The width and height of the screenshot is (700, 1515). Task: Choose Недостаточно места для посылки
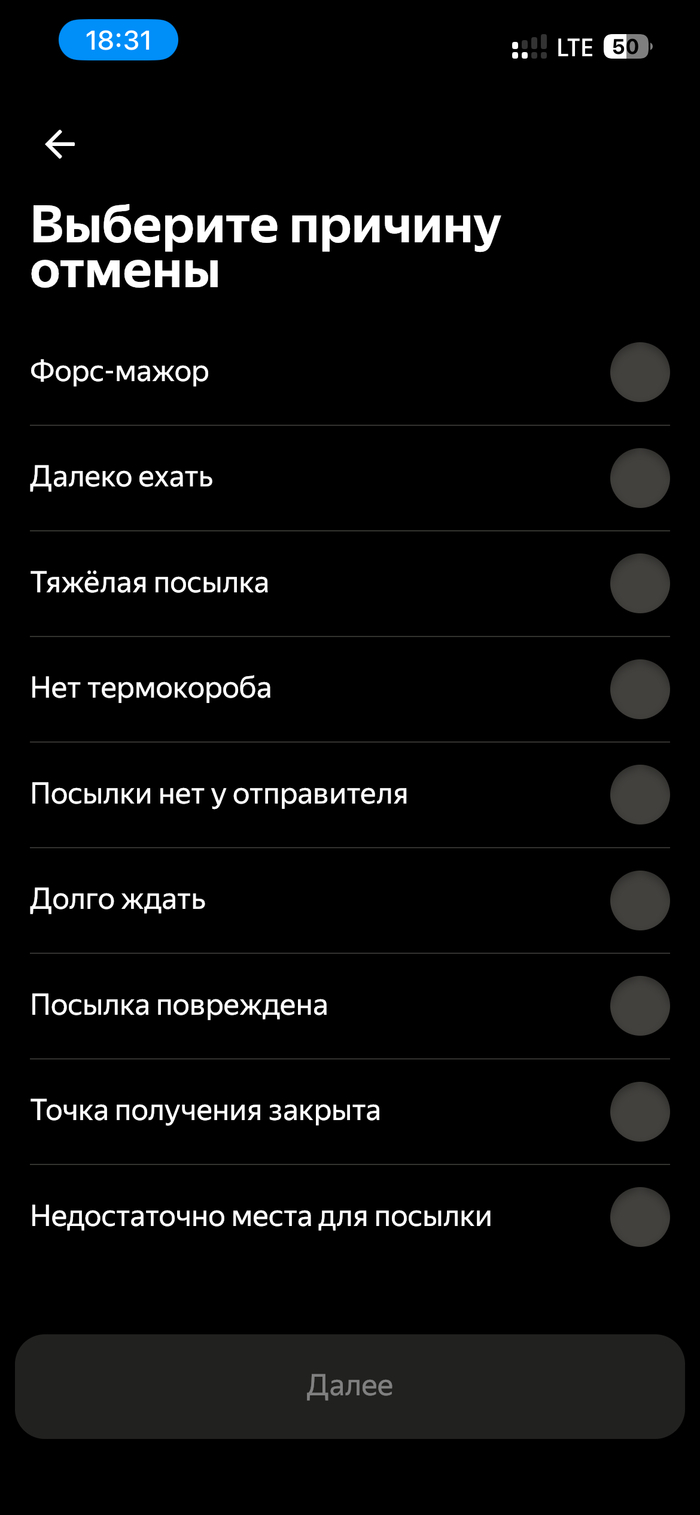pos(639,1217)
